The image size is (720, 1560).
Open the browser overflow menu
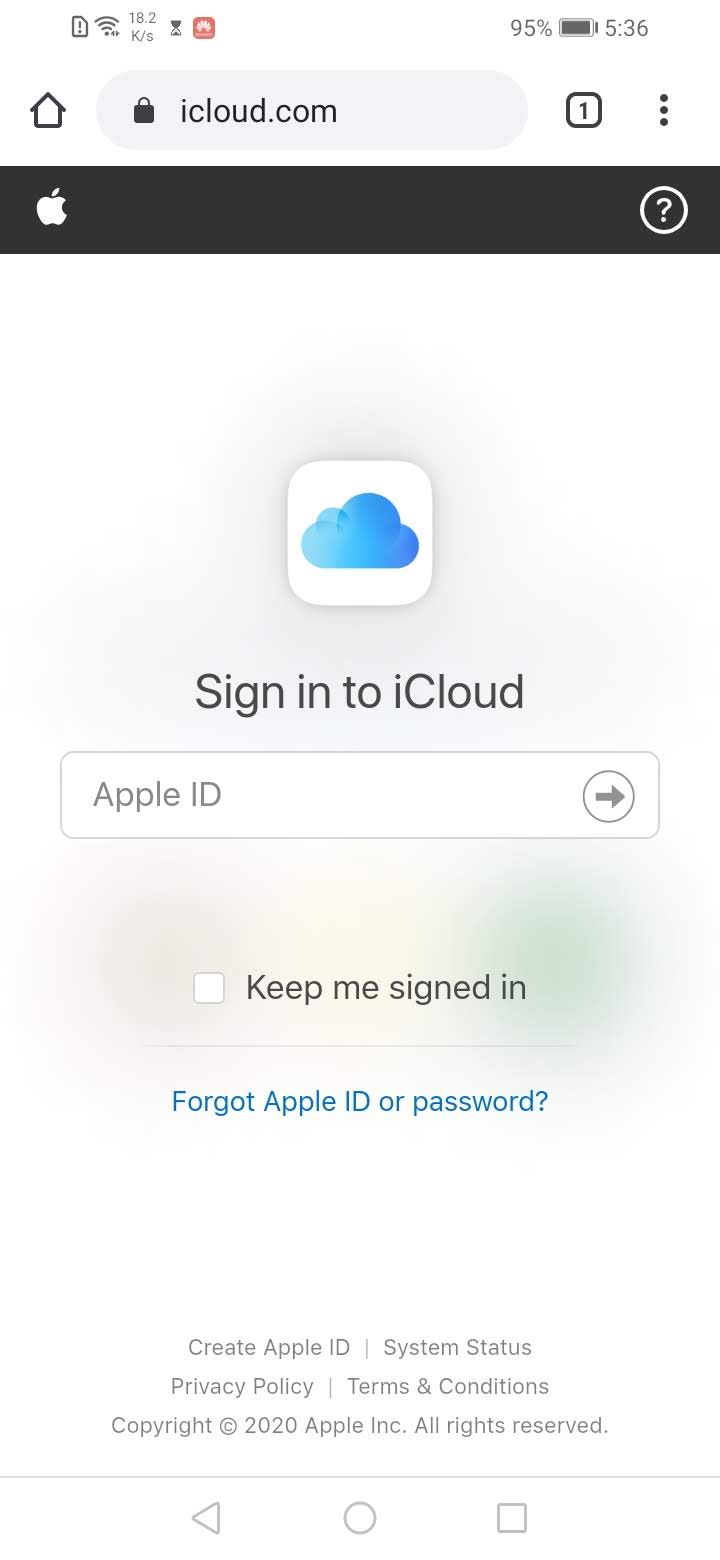[663, 110]
